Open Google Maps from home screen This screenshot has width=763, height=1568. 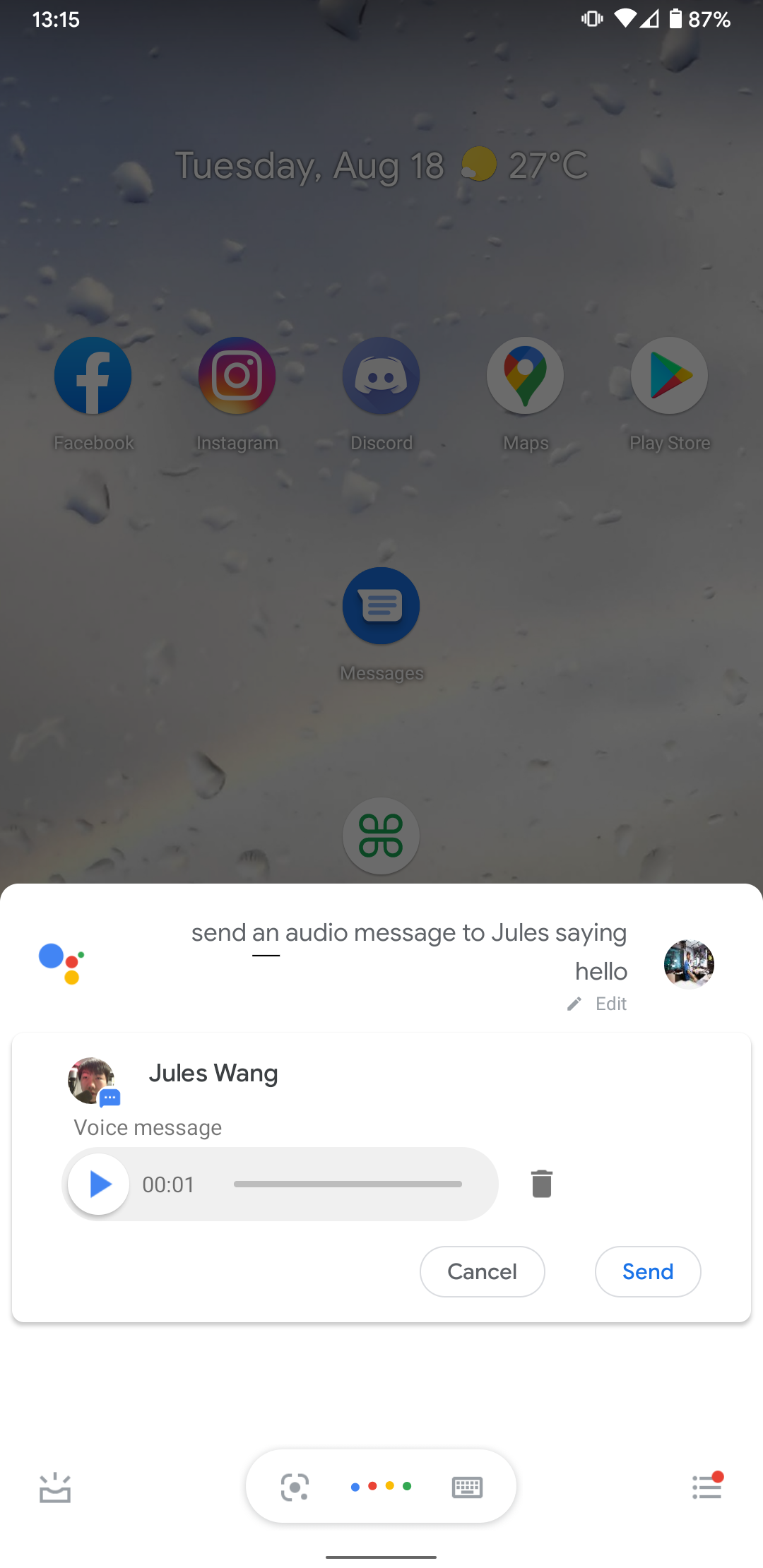tap(525, 375)
